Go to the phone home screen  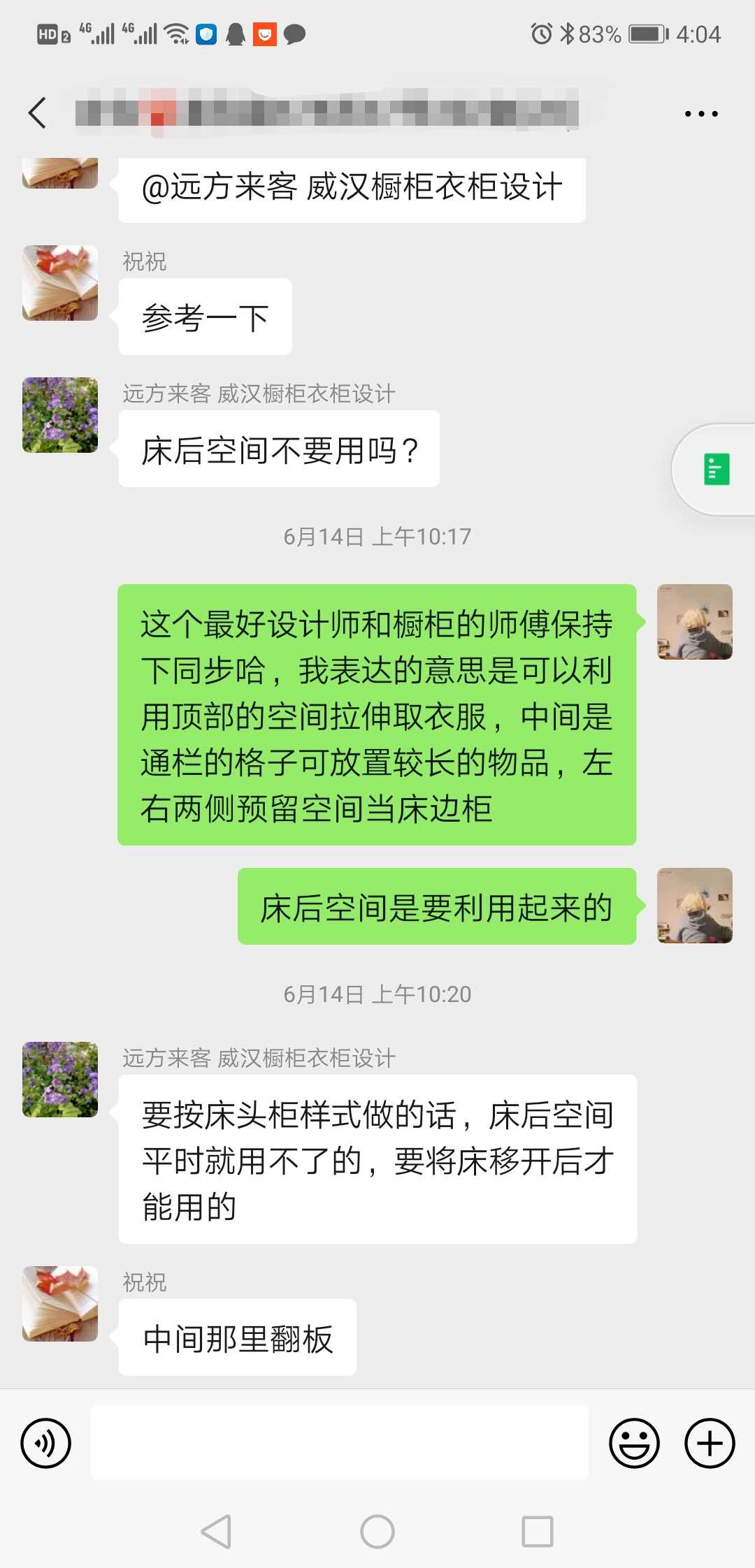coord(377,1532)
